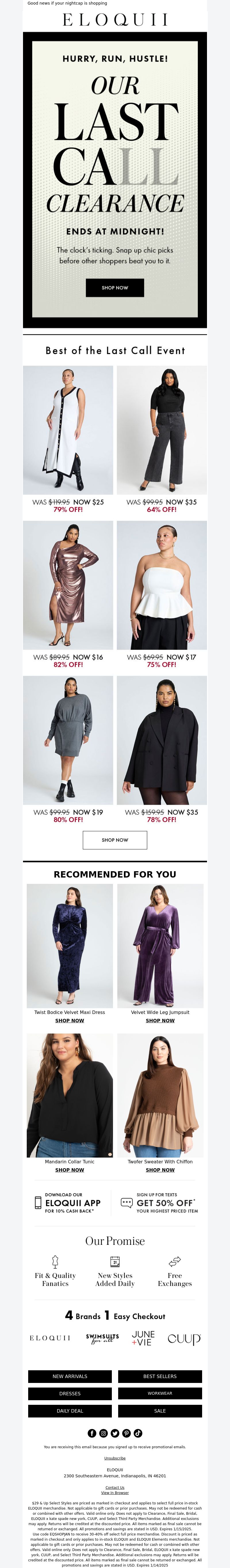Open ELOQUII on TikTok
Viewport: 230px width, 1568px height.
point(138,1434)
